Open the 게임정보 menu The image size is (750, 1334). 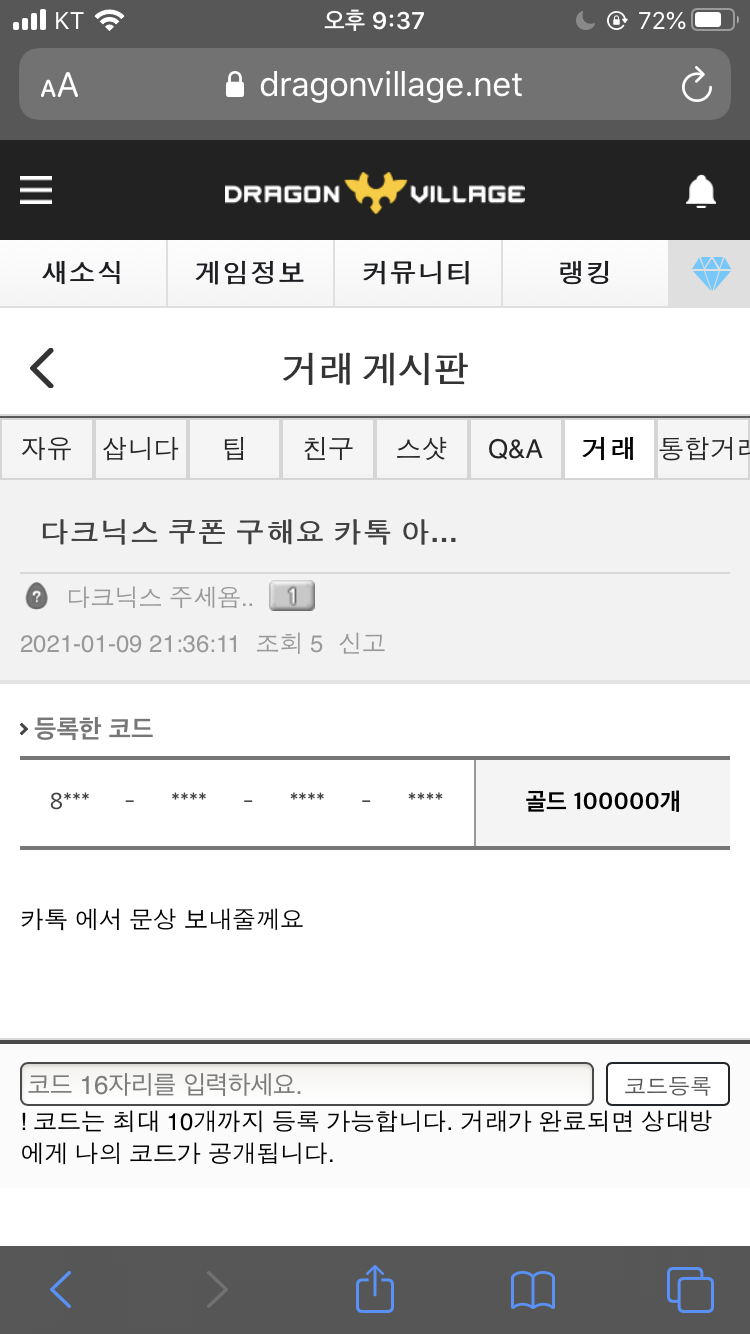(249, 273)
